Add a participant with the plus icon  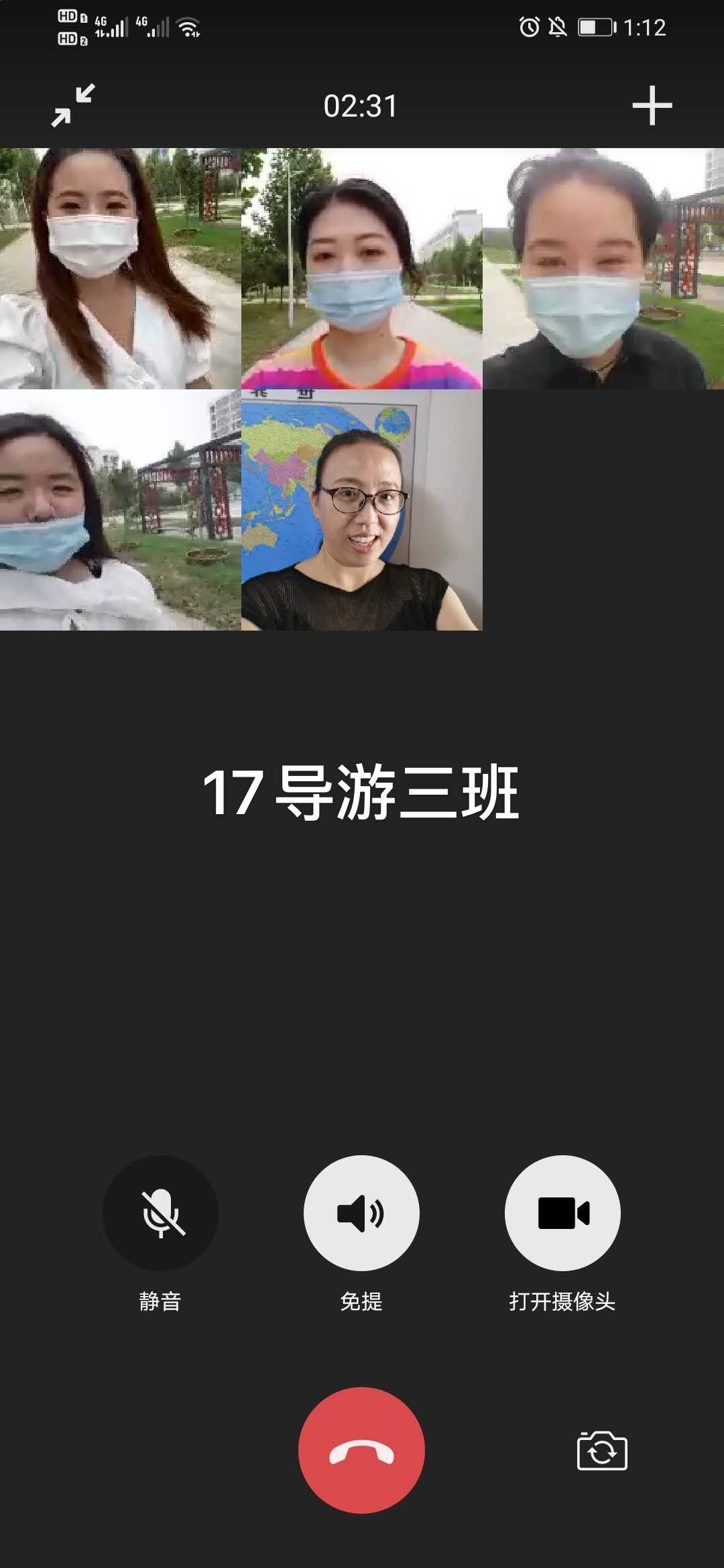coord(652,105)
